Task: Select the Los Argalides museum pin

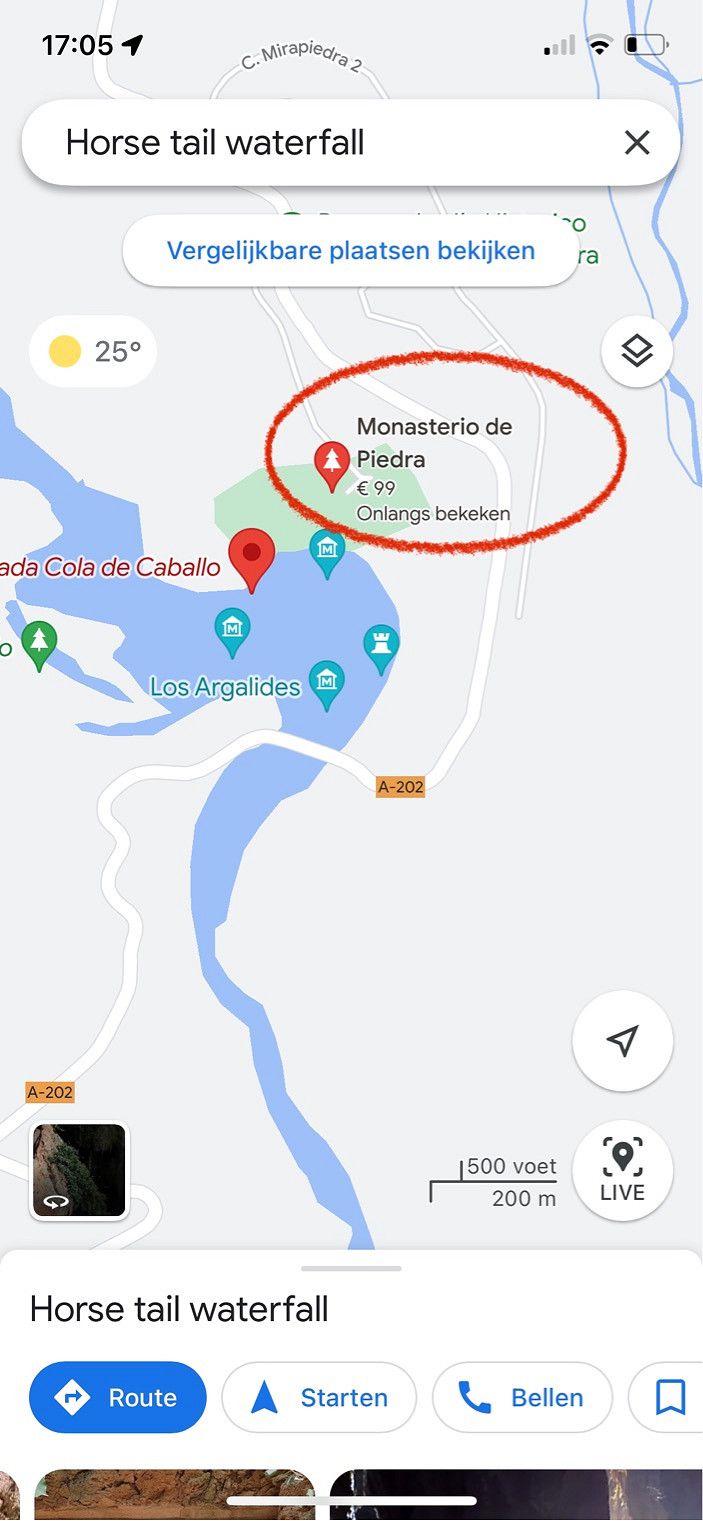Action: click(326, 683)
